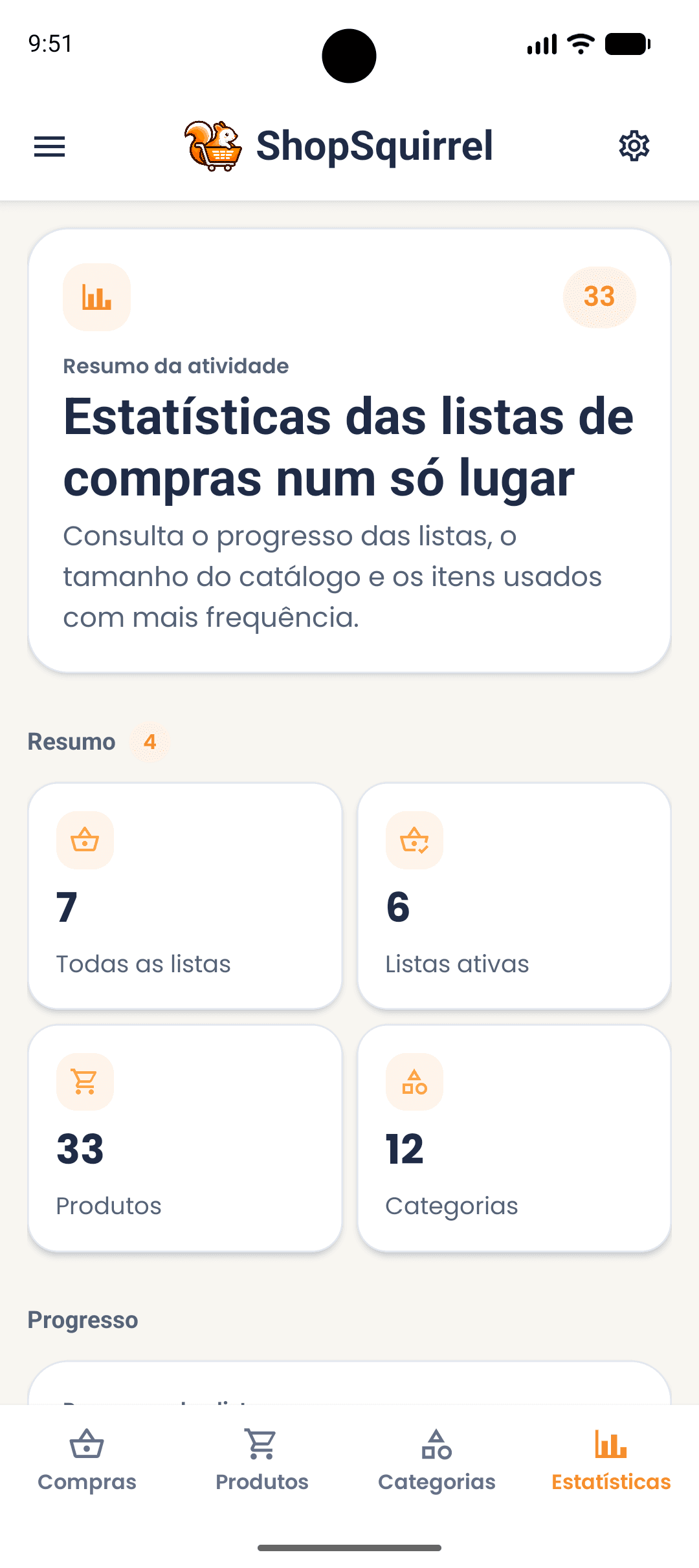Image resolution: width=699 pixels, height=1568 pixels.
Task: Click the Progresso section heading
Action: coord(82,1320)
